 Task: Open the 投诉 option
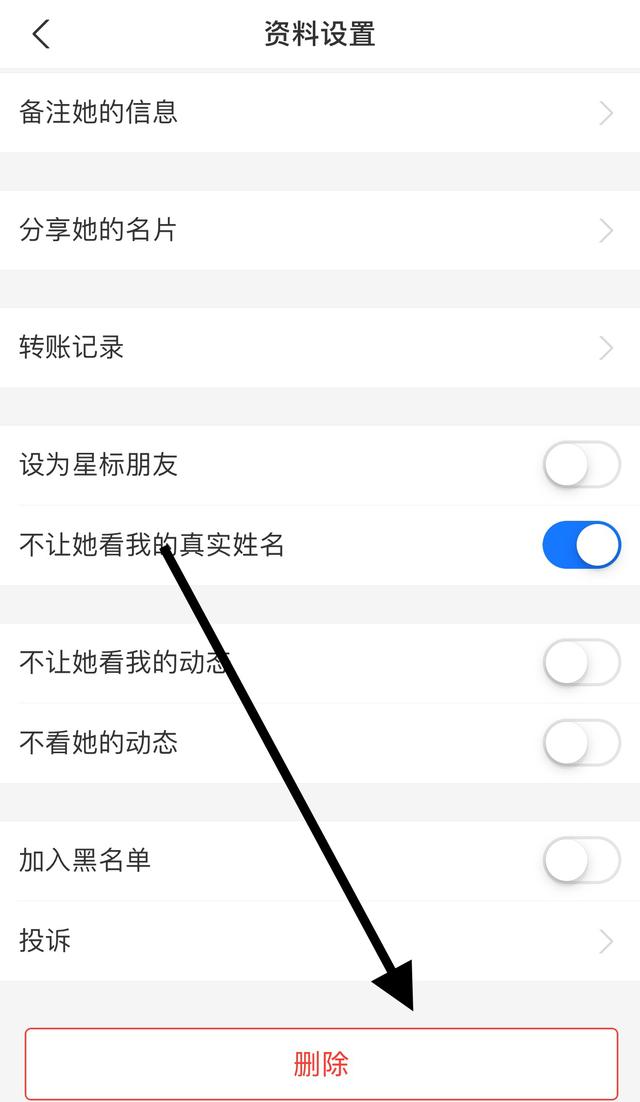coord(320,941)
